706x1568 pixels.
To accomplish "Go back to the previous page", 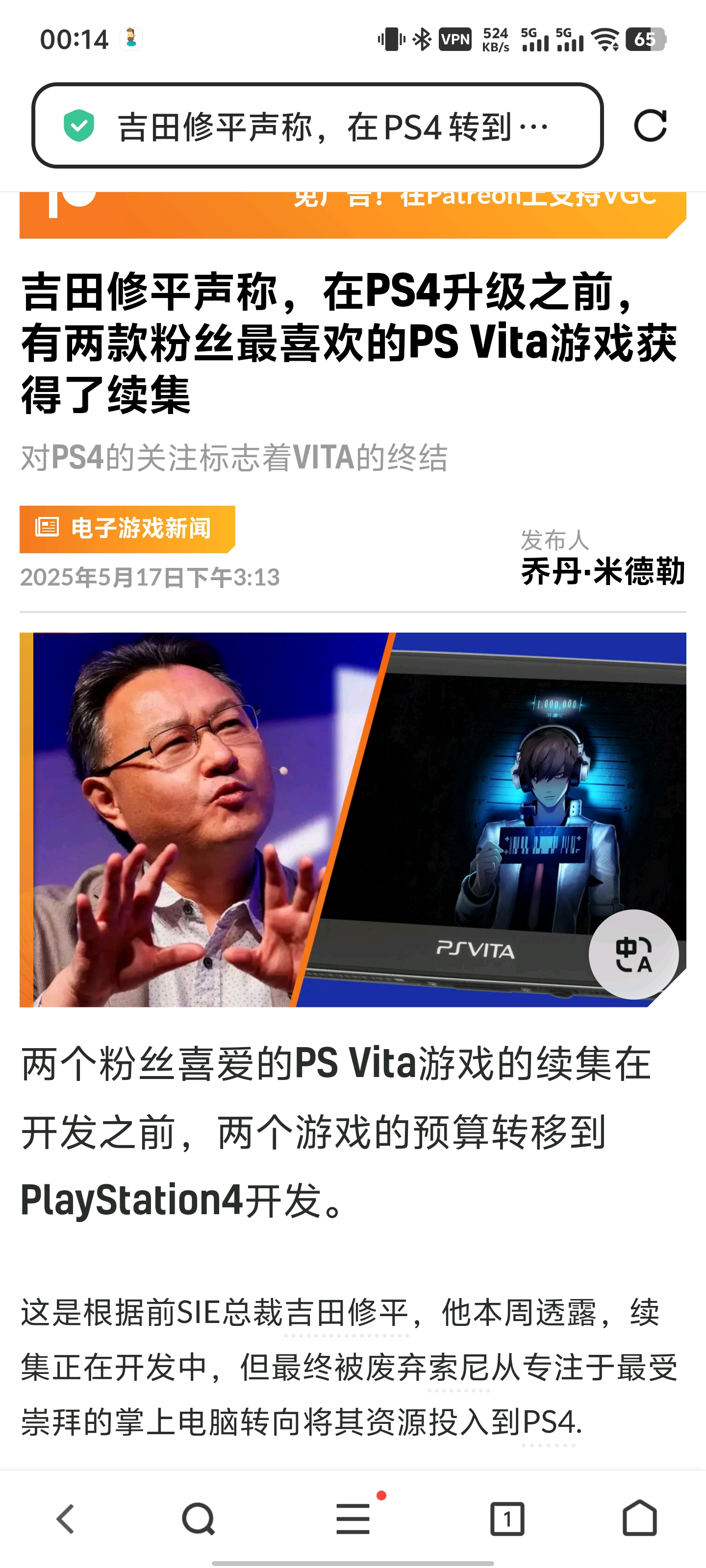I will [x=66, y=1519].
